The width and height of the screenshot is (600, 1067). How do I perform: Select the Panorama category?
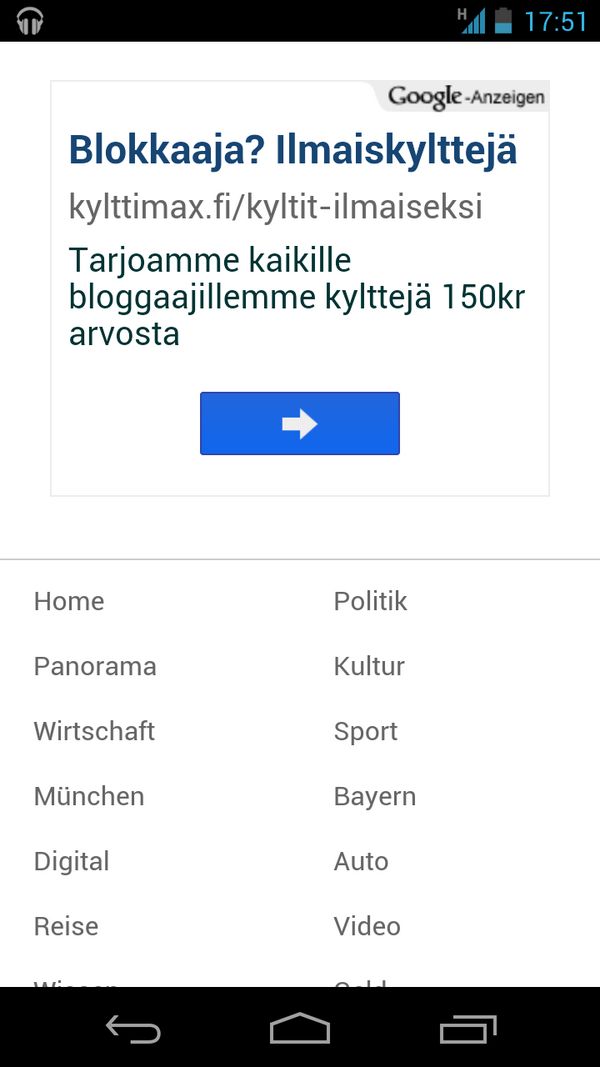[95, 666]
